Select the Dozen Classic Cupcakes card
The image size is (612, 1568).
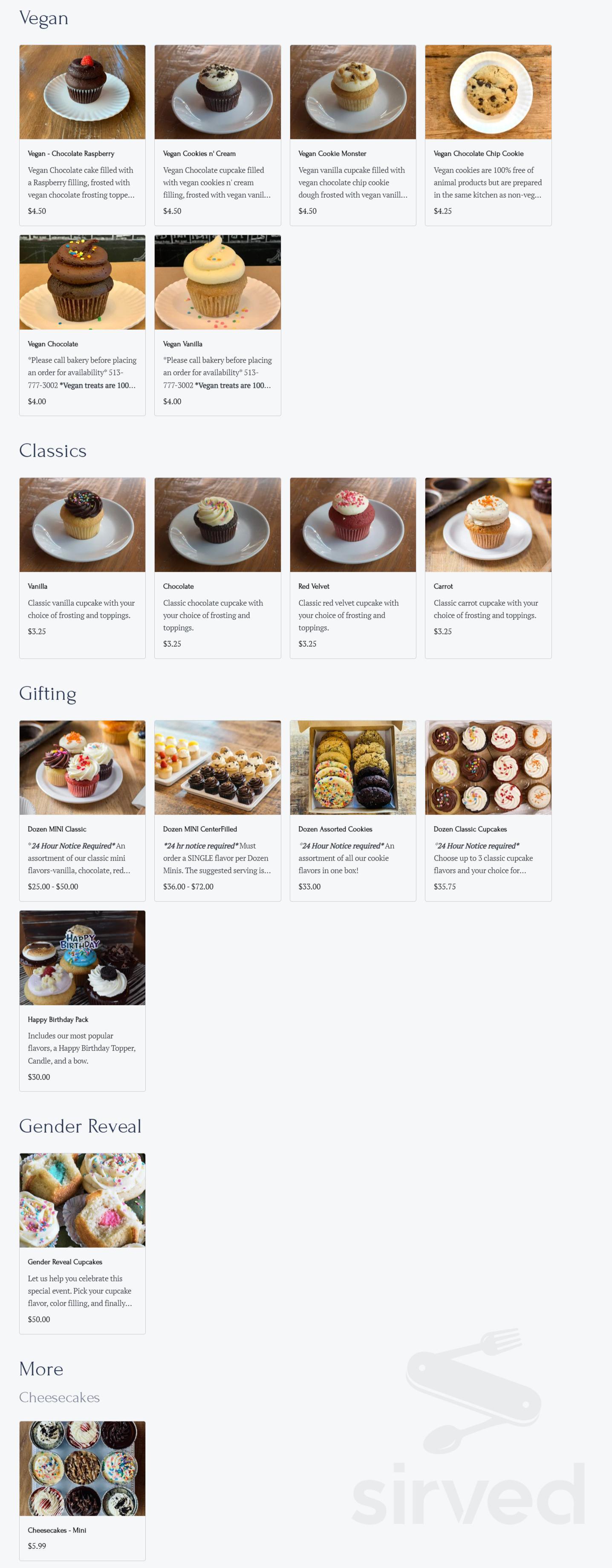click(488, 767)
